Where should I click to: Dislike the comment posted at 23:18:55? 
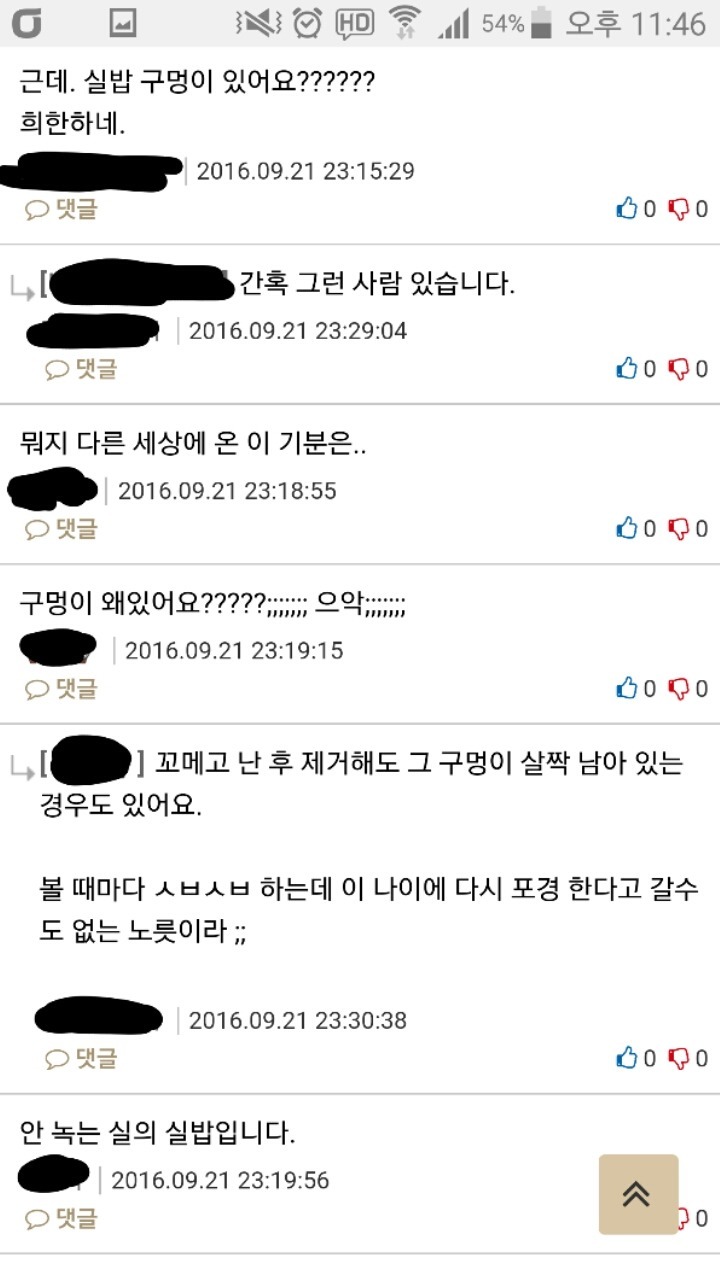[x=679, y=528]
